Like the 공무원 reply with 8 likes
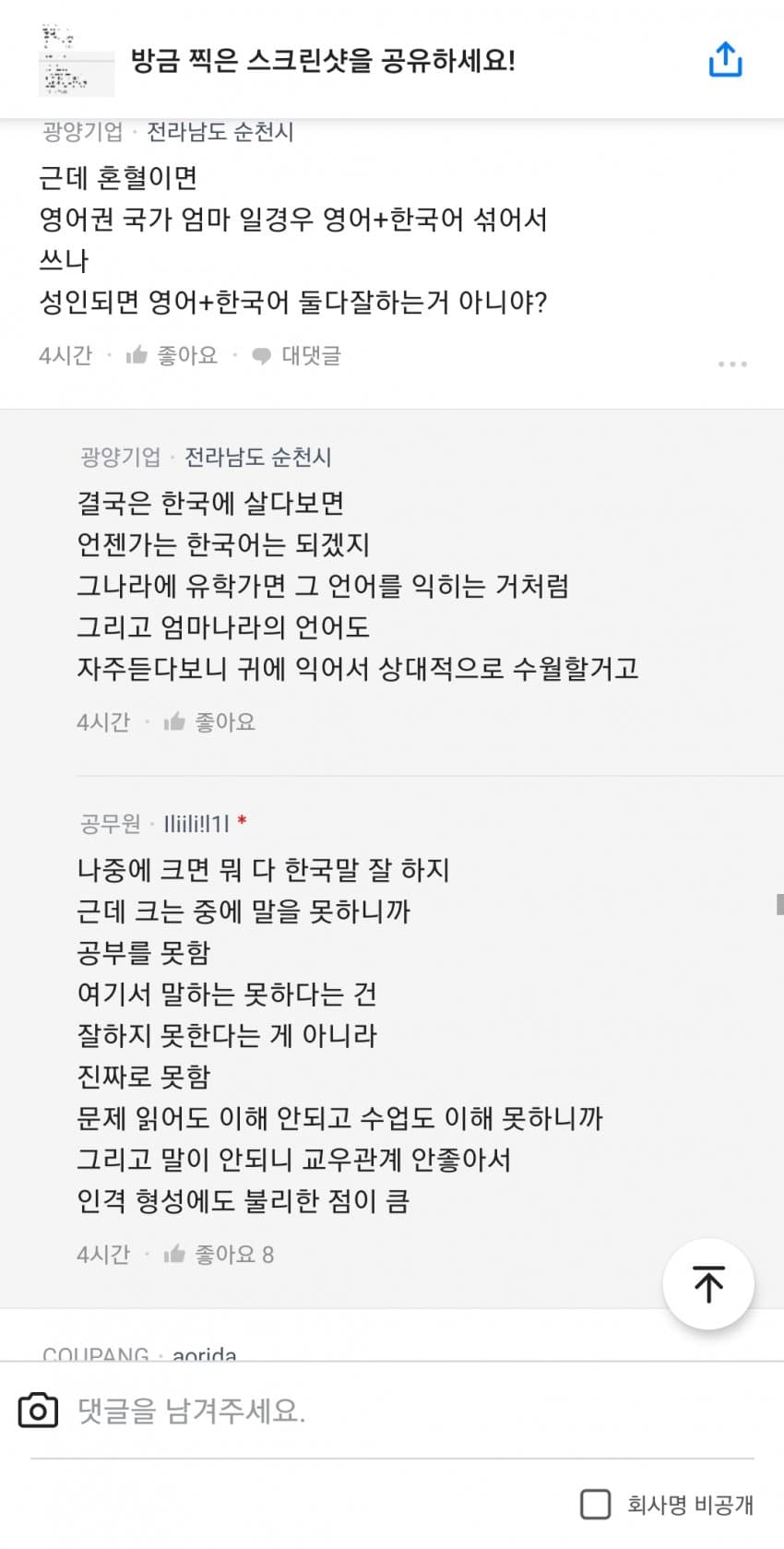The image size is (784, 1549). pyautogui.click(x=220, y=1254)
